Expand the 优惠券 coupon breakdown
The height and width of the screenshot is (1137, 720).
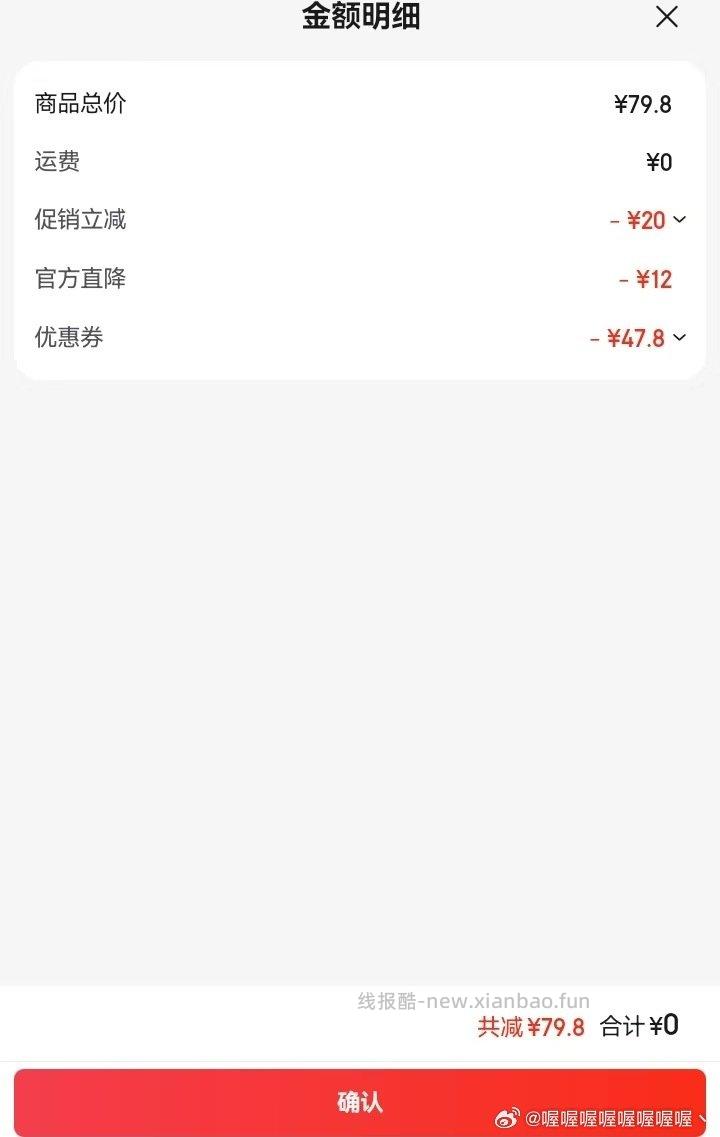680,338
